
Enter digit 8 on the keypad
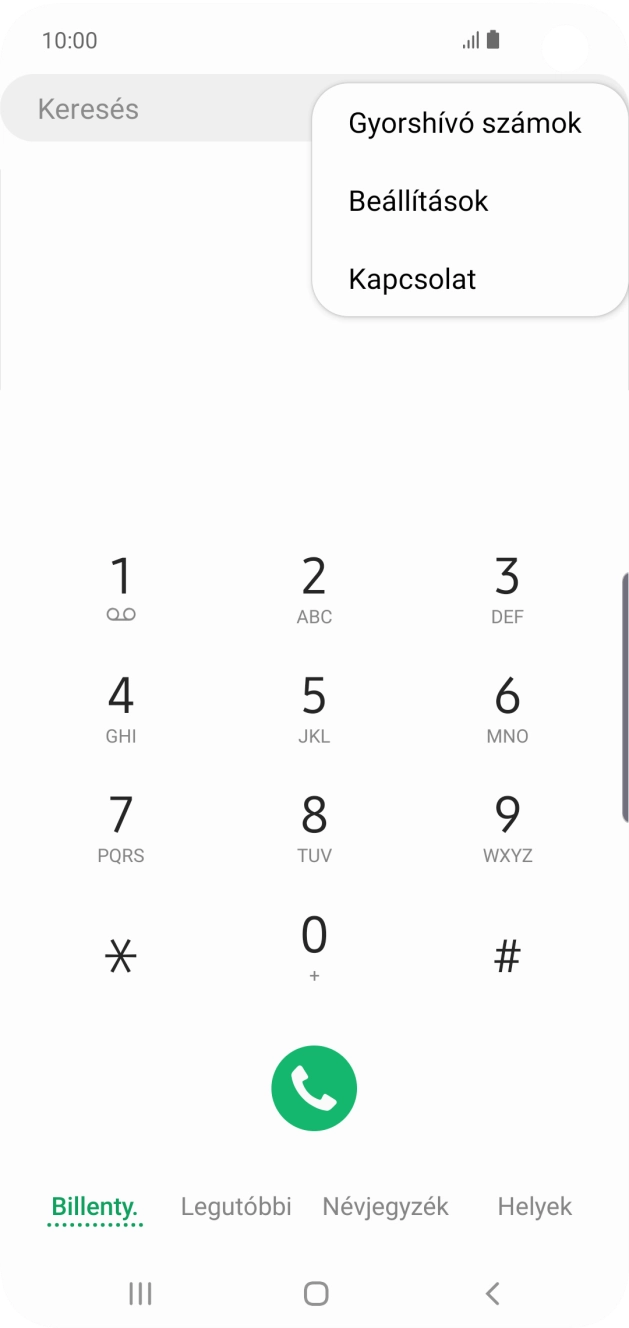pos(314,828)
